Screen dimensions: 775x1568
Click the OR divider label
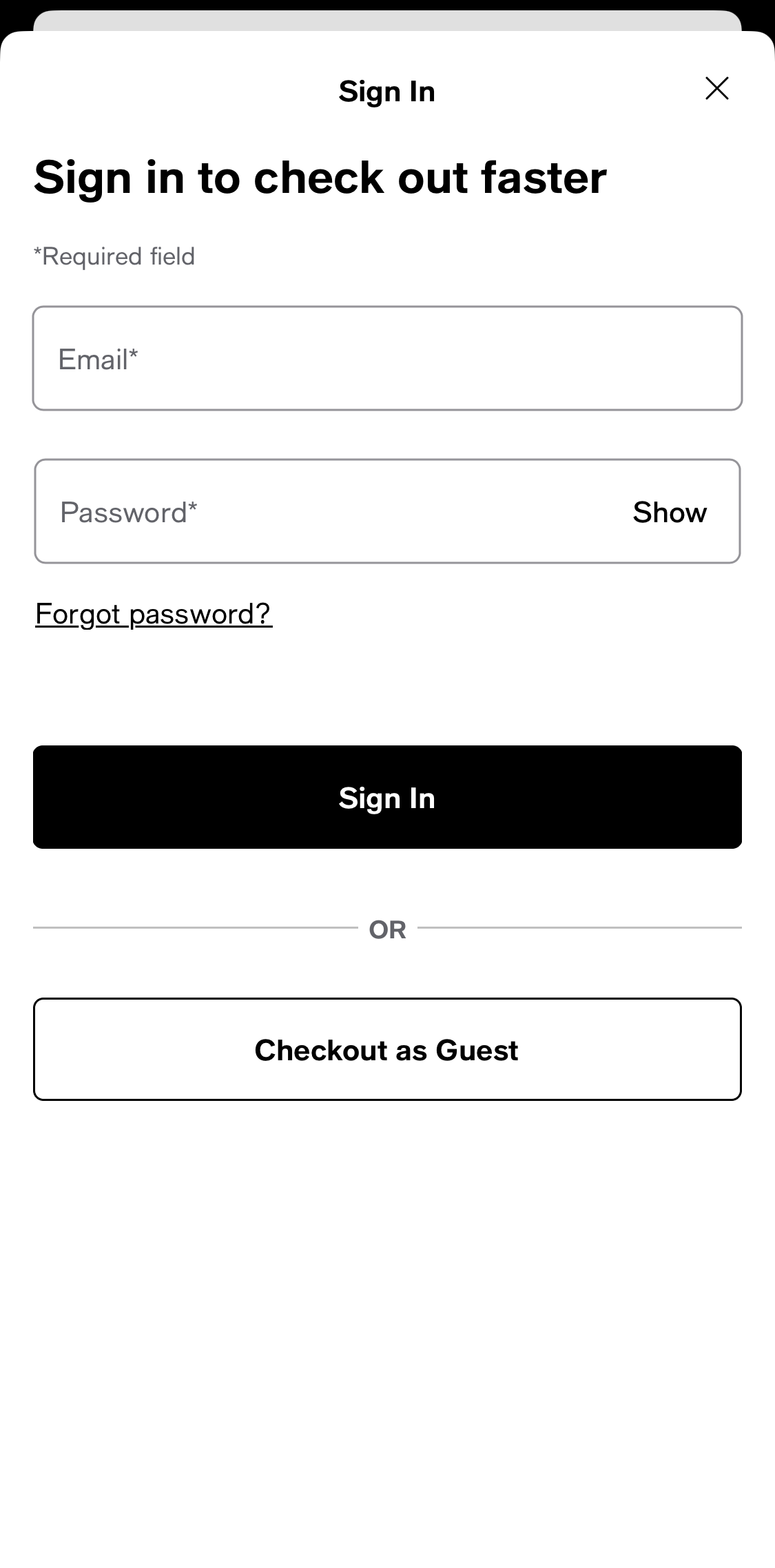(x=387, y=929)
